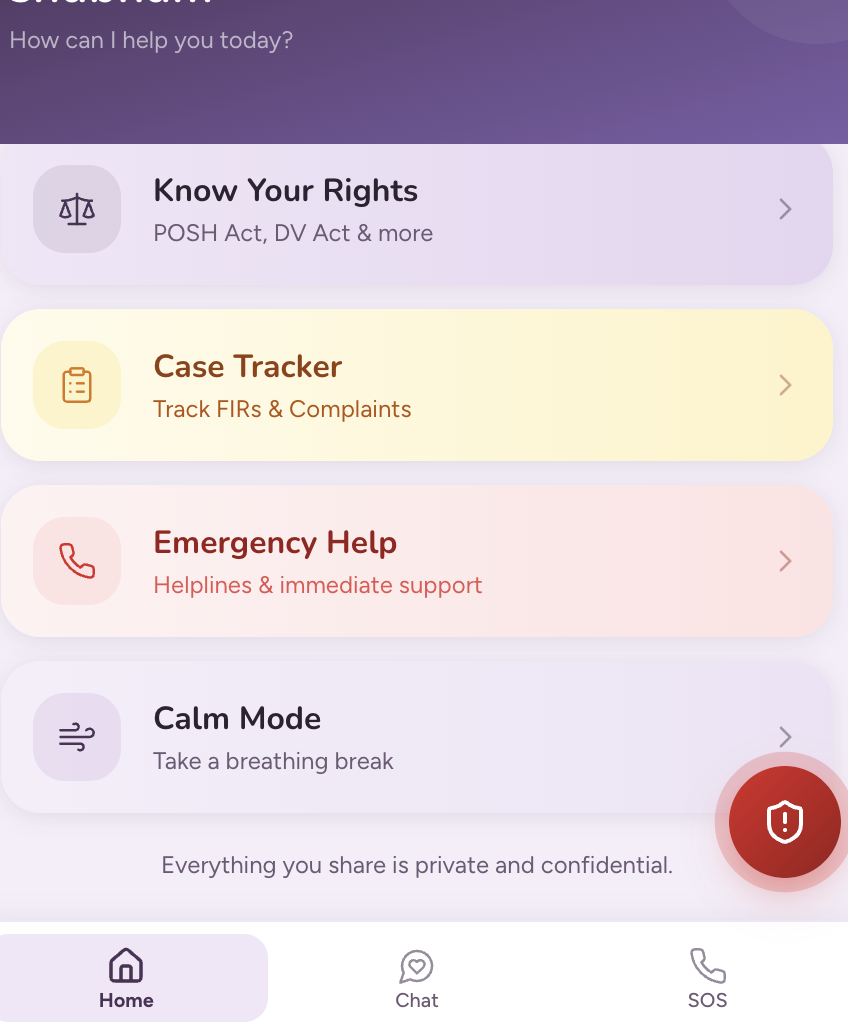Open the Emergency Help card
848x1030 pixels.
(416, 561)
